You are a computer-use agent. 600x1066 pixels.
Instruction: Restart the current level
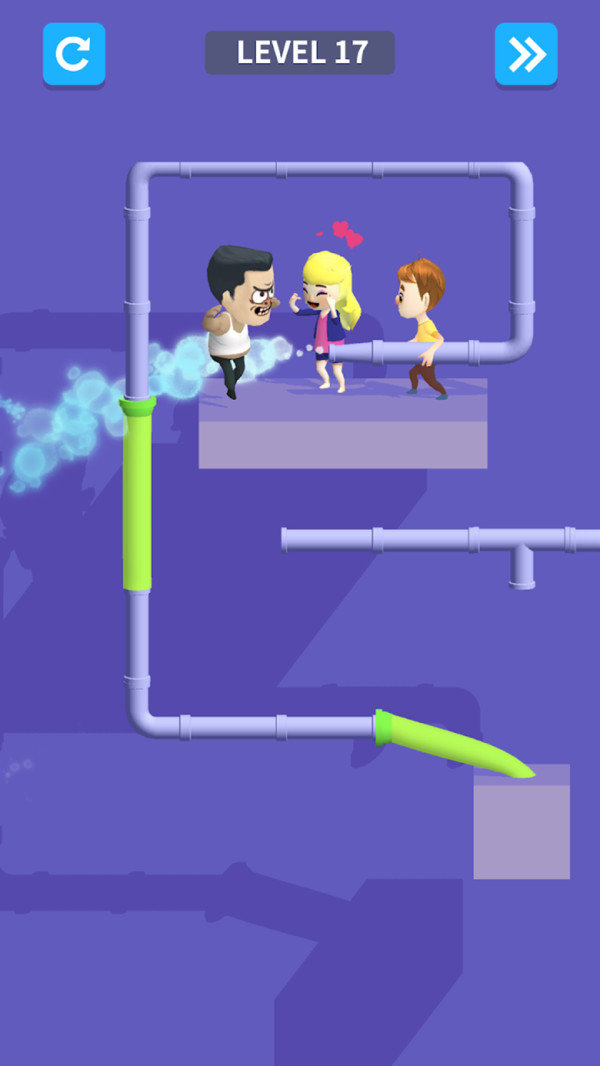point(73,54)
